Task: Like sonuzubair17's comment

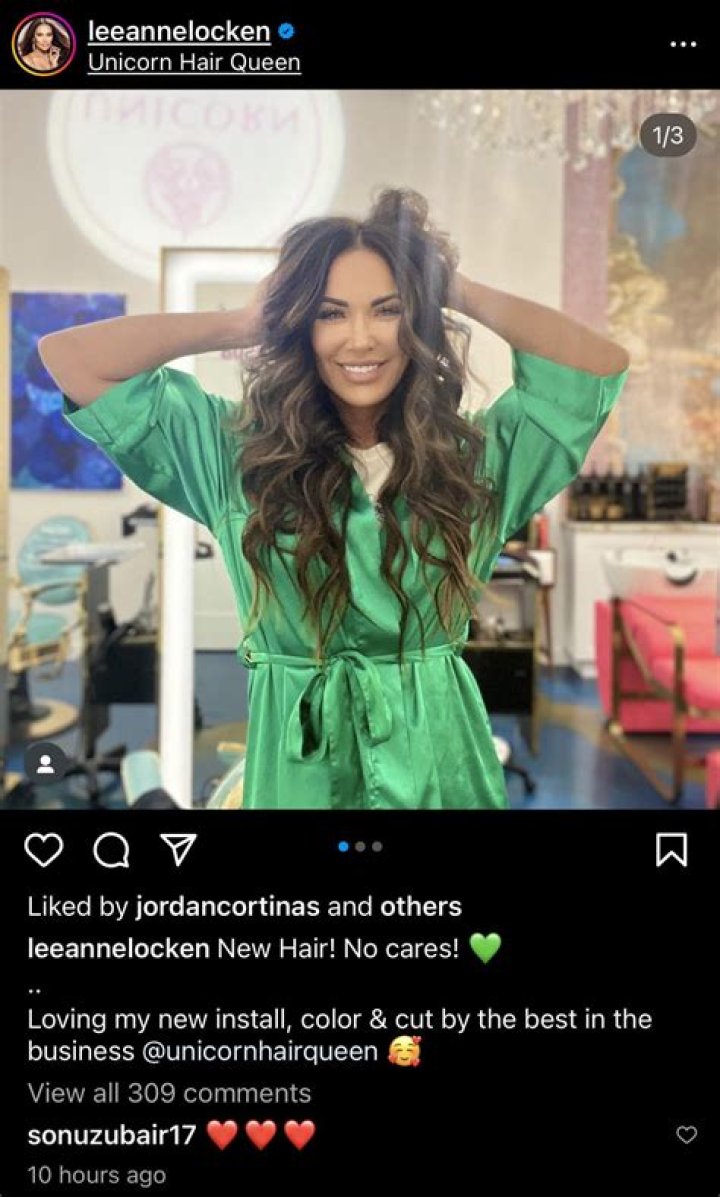Action: coord(686,1135)
